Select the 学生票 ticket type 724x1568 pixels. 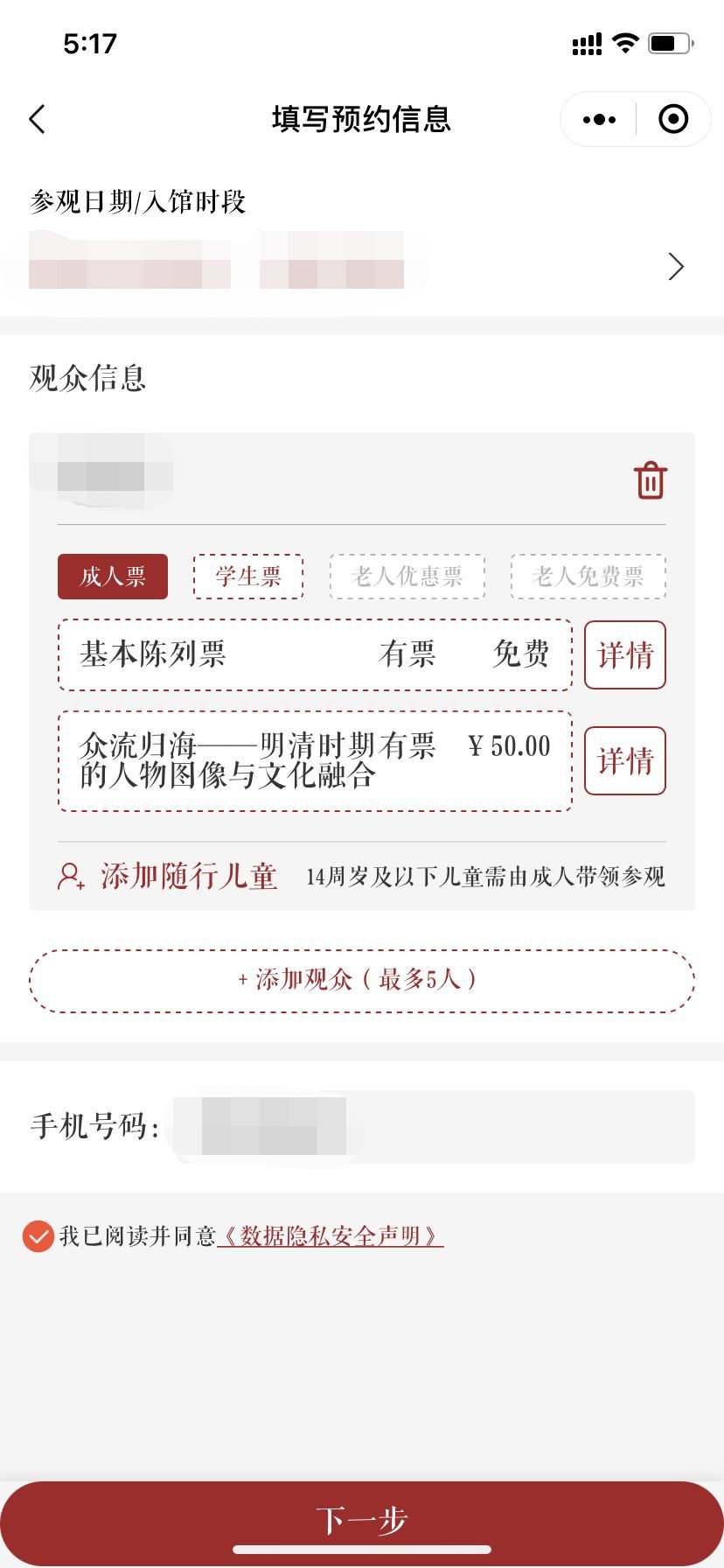click(248, 577)
